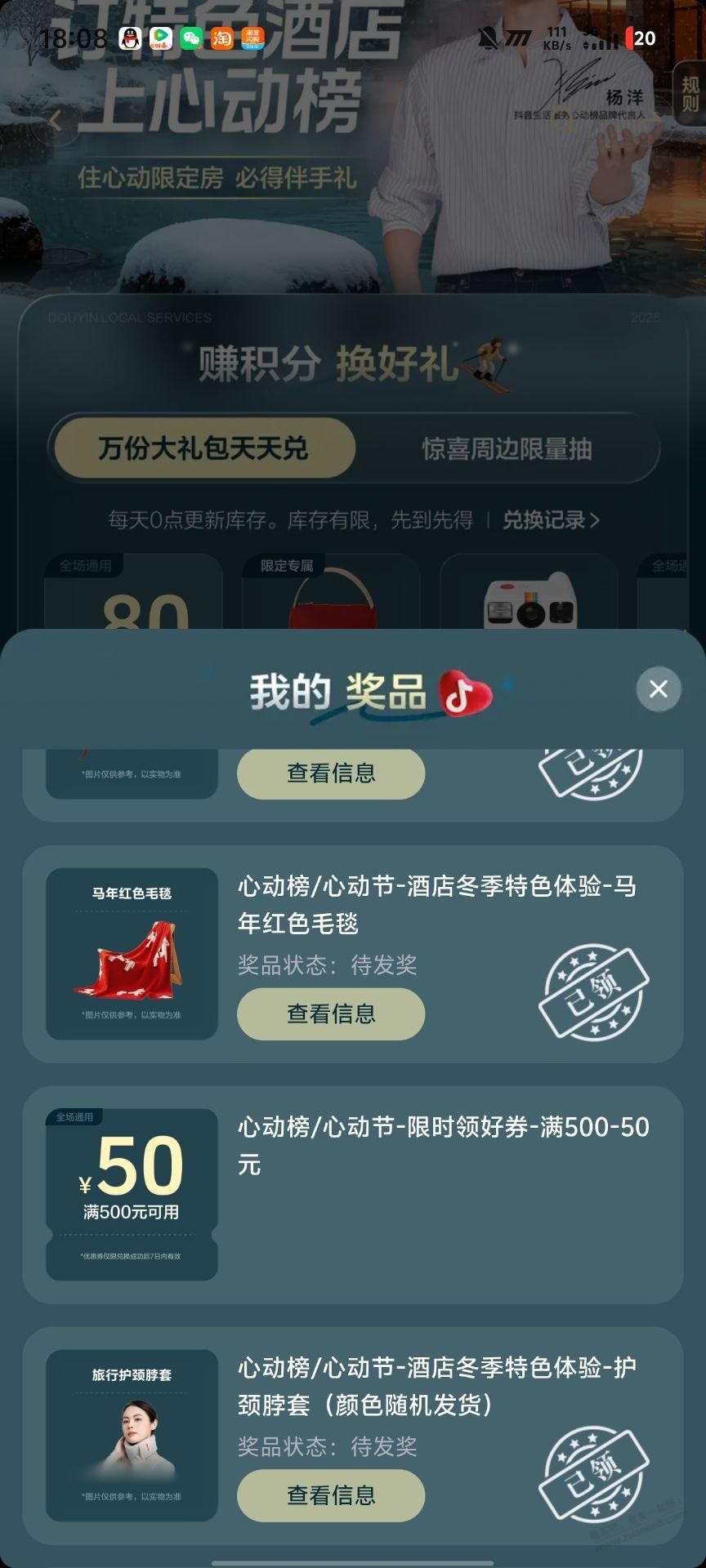Image resolution: width=706 pixels, height=1568 pixels.
Task: Select 万份大礼包天天兑 tab
Action: (x=204, y=448)
